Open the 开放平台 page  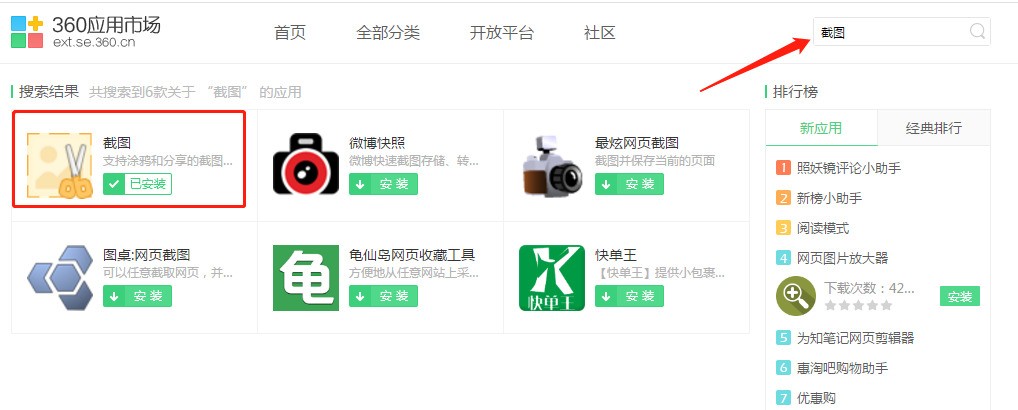[x=502, y=33]
